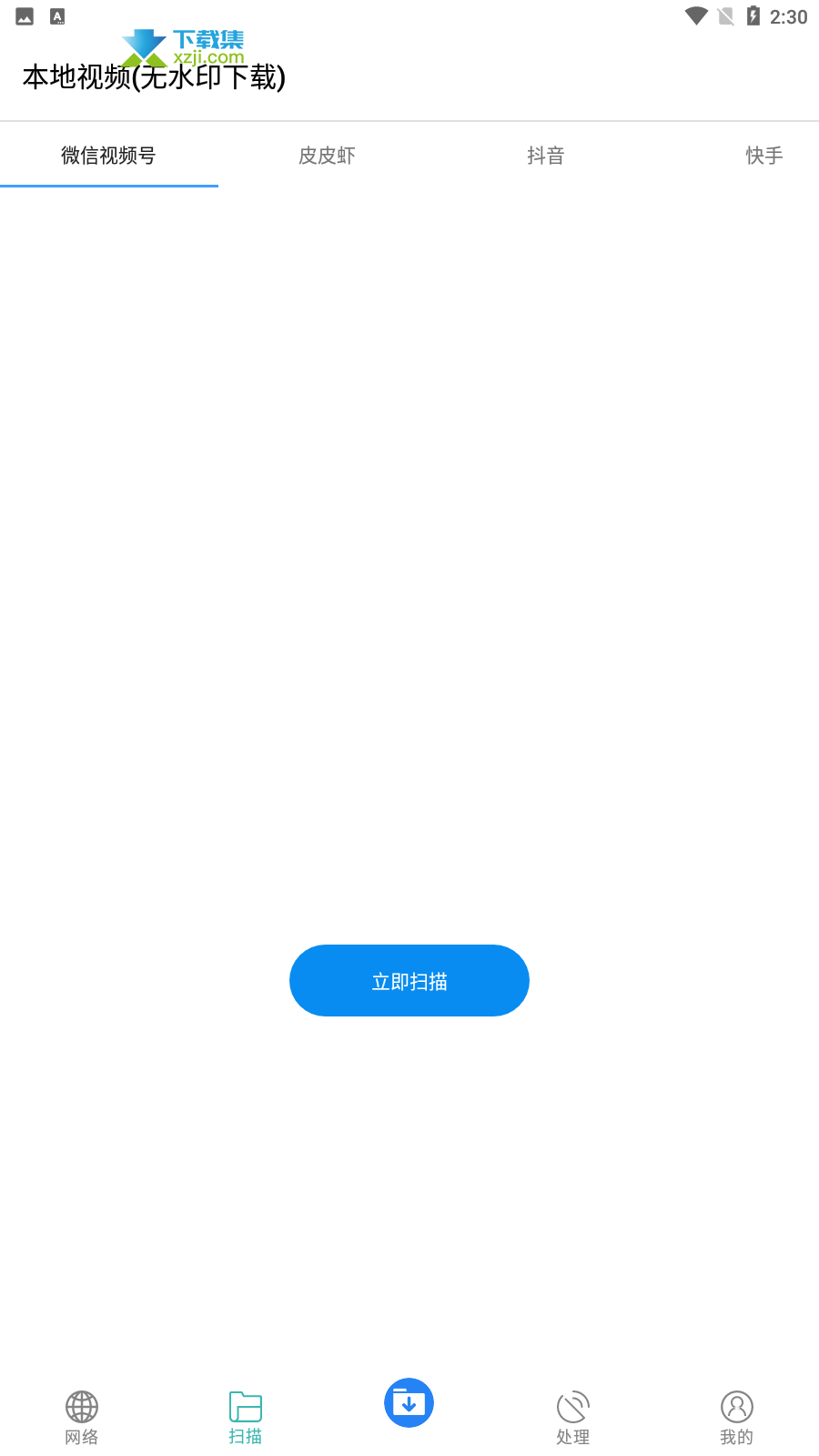Tap the 立即扫描 button

pos(409,980)
